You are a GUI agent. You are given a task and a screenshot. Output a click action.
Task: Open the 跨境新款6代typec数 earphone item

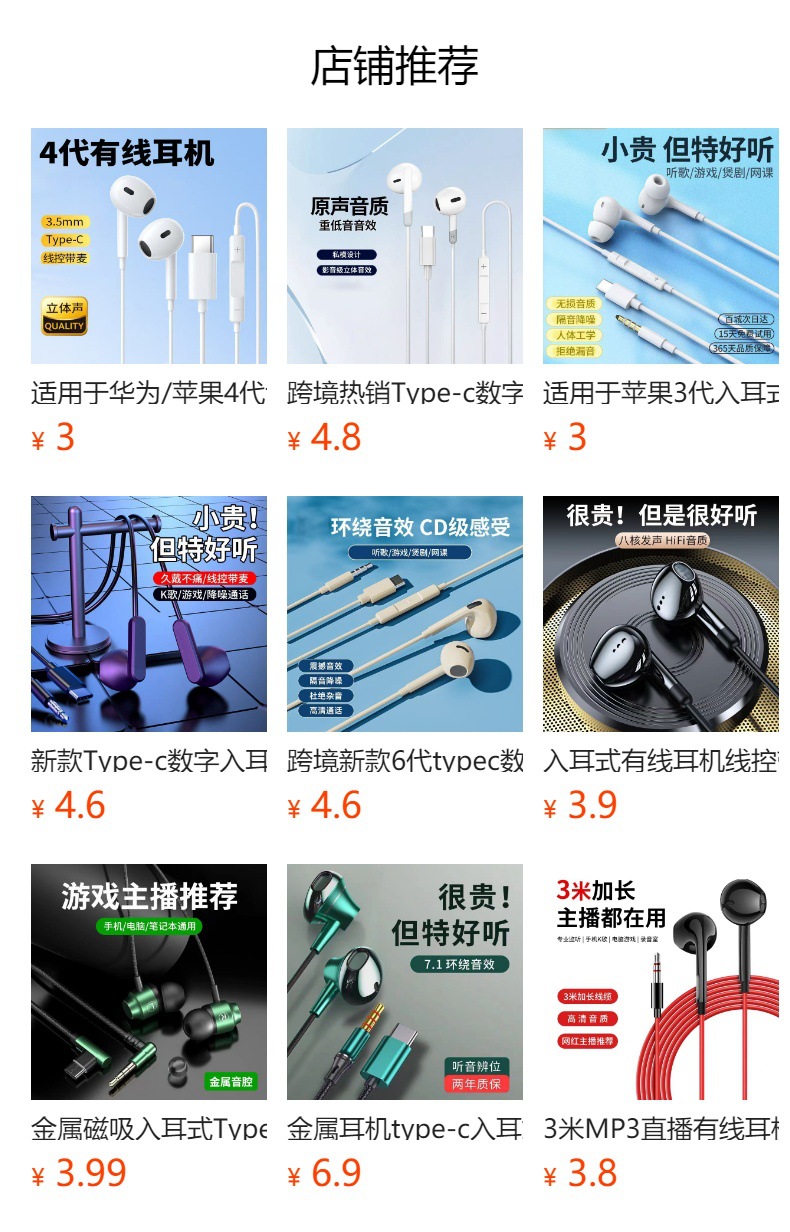pos(405,660)
